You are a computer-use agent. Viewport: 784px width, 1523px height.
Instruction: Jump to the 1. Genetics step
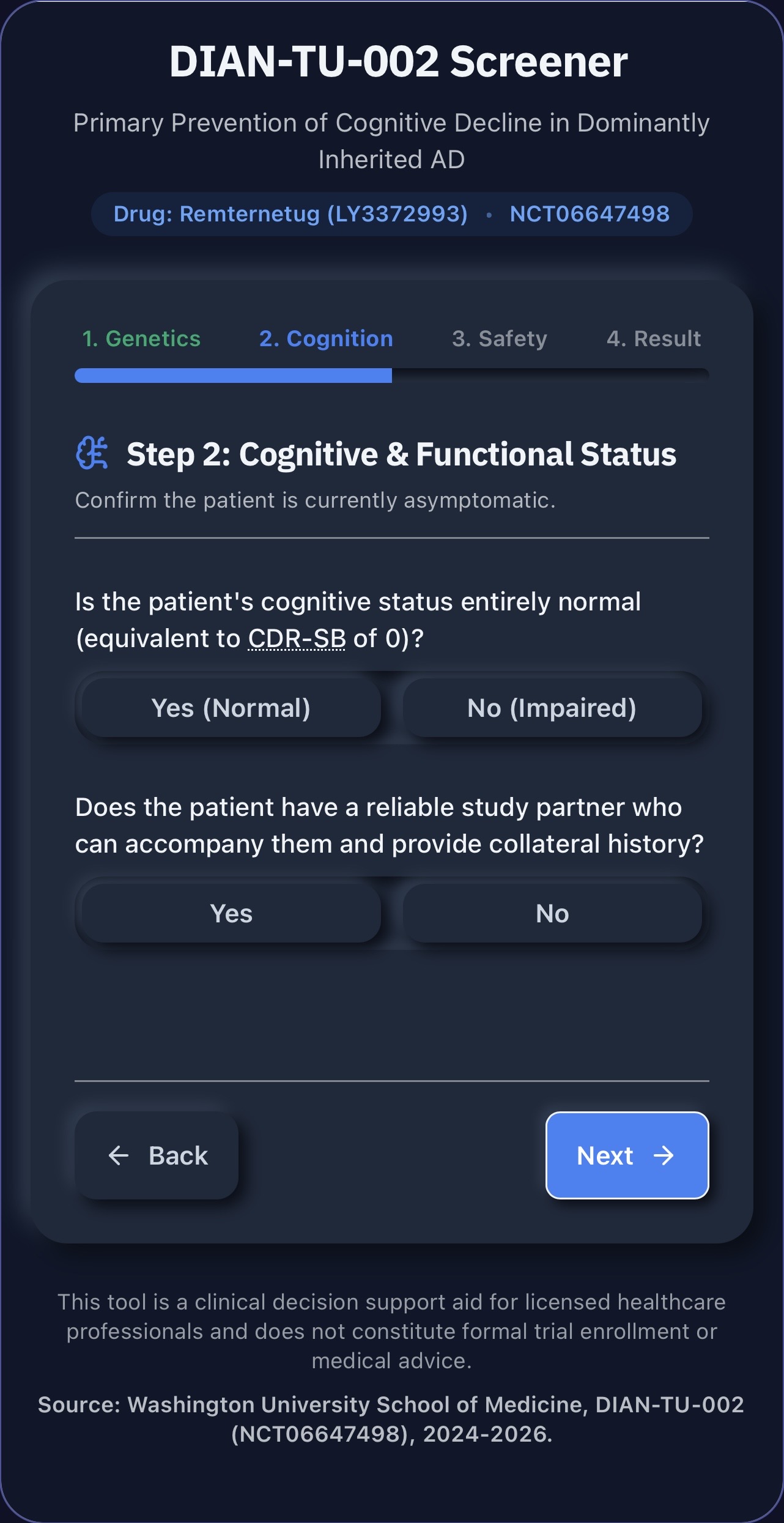[x=141, y=338]
